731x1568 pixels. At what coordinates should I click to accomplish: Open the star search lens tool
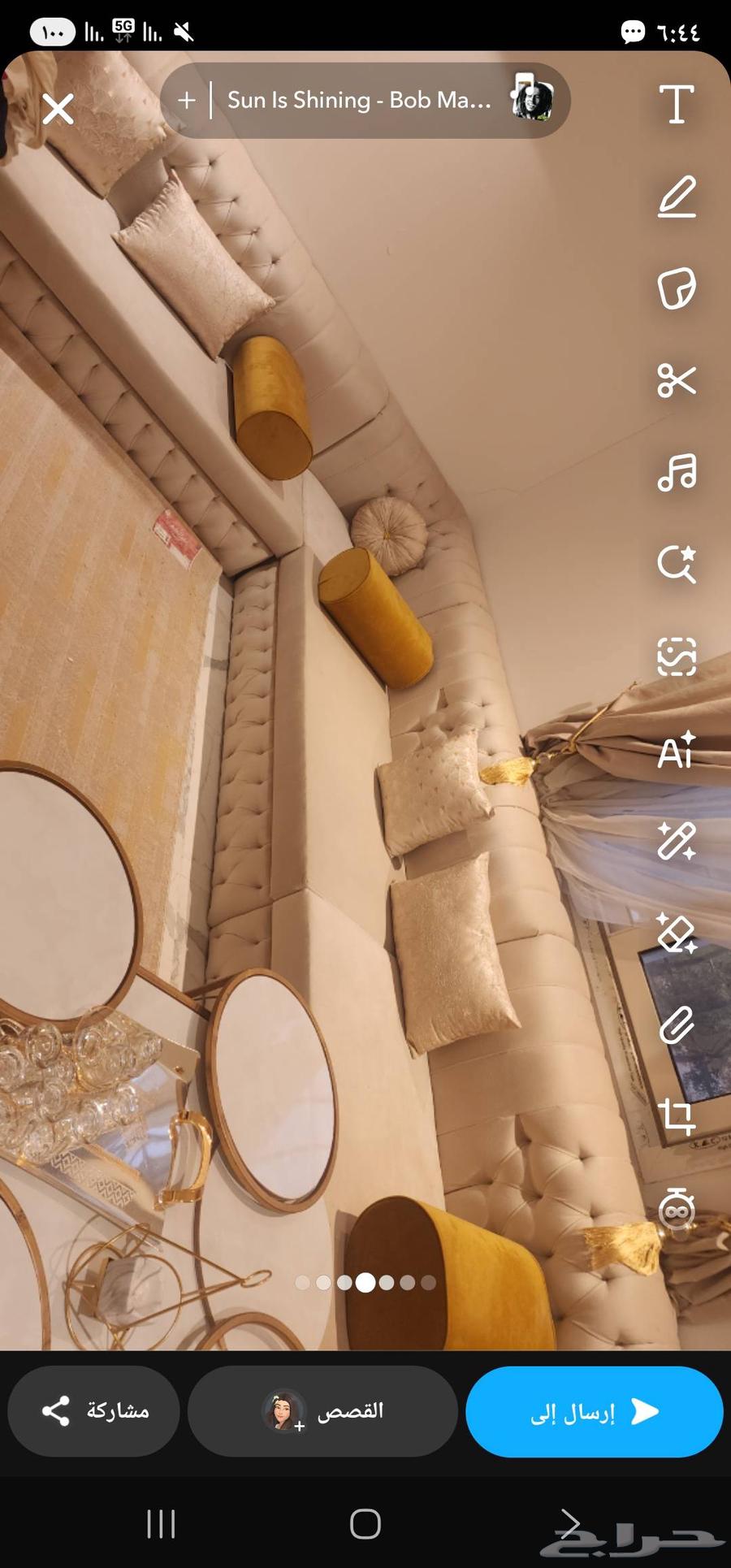point(676,564)
